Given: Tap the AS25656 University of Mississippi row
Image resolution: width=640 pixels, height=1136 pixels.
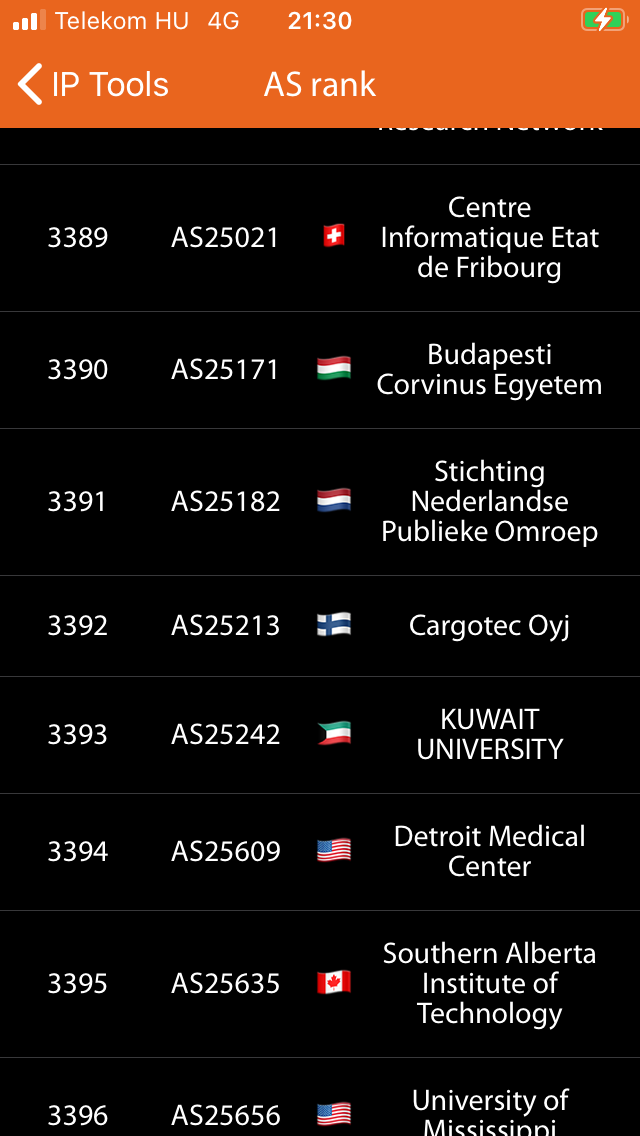Looking at the screenshot, I should 320,1097.
